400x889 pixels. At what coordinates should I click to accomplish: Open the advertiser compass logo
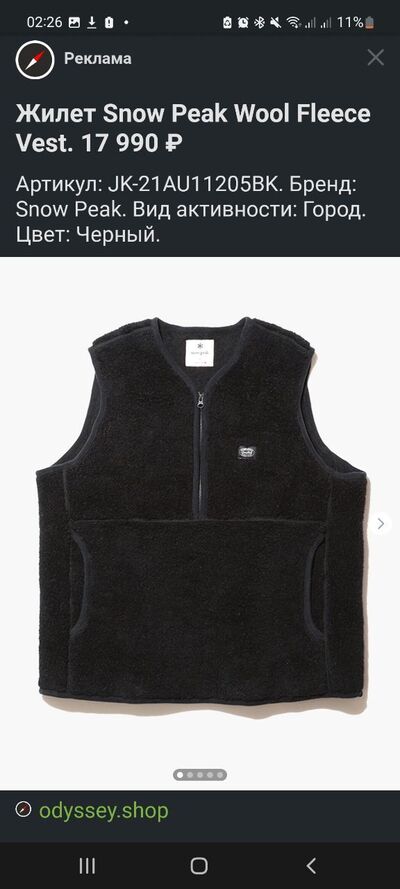point(35,59)
